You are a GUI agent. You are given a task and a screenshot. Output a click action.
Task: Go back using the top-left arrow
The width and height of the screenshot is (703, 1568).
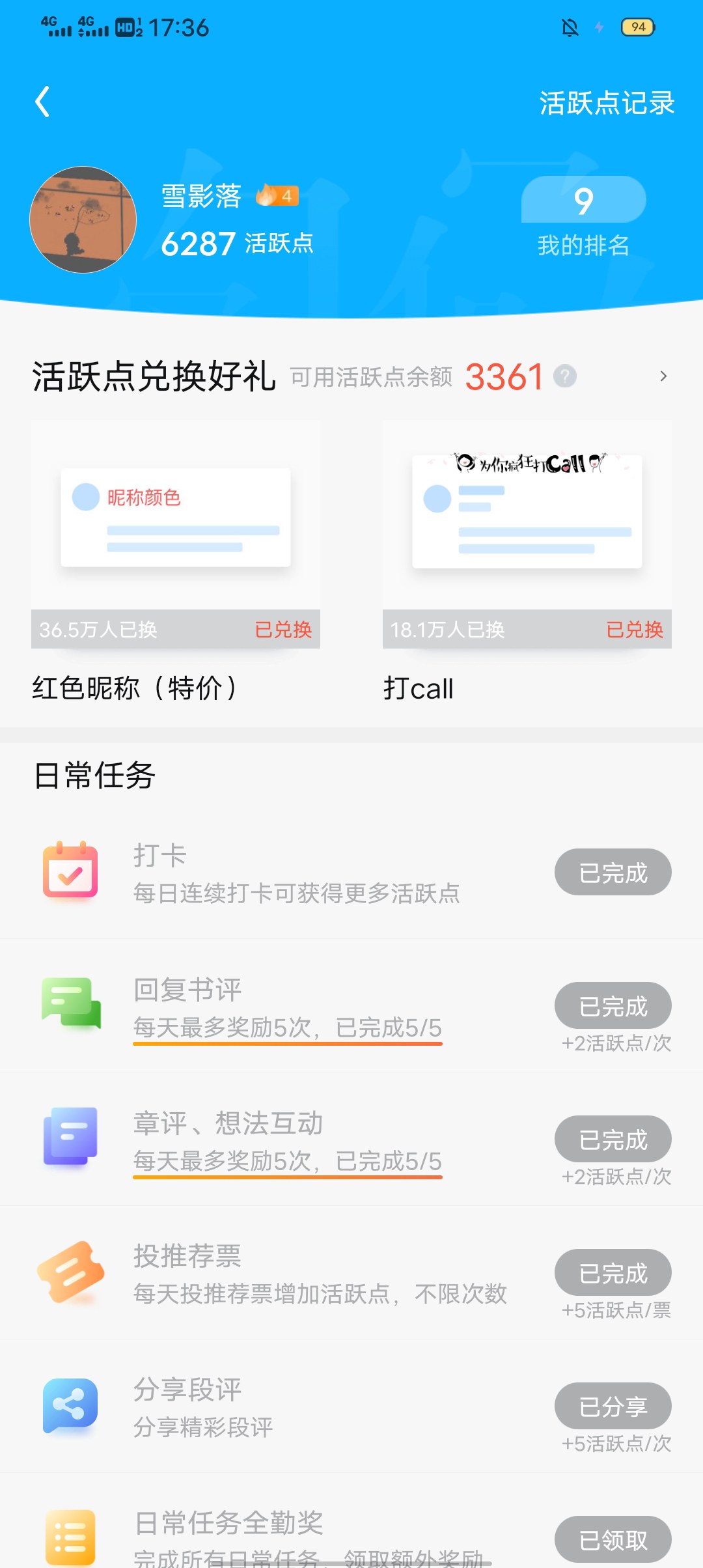pyautogui.click(x=42, y=102)
